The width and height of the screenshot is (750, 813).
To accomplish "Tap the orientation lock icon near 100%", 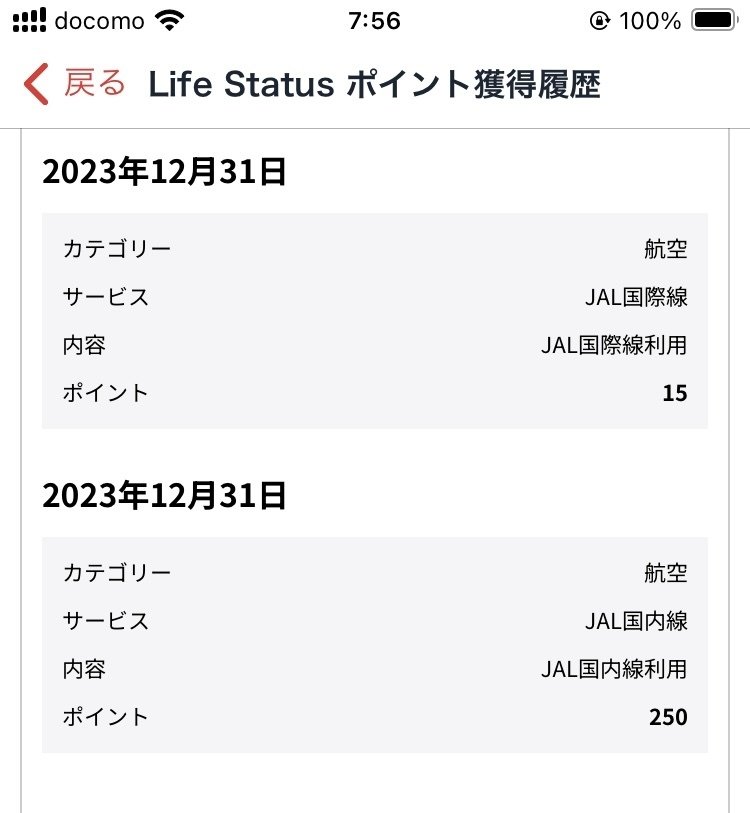I will [601, 19].
